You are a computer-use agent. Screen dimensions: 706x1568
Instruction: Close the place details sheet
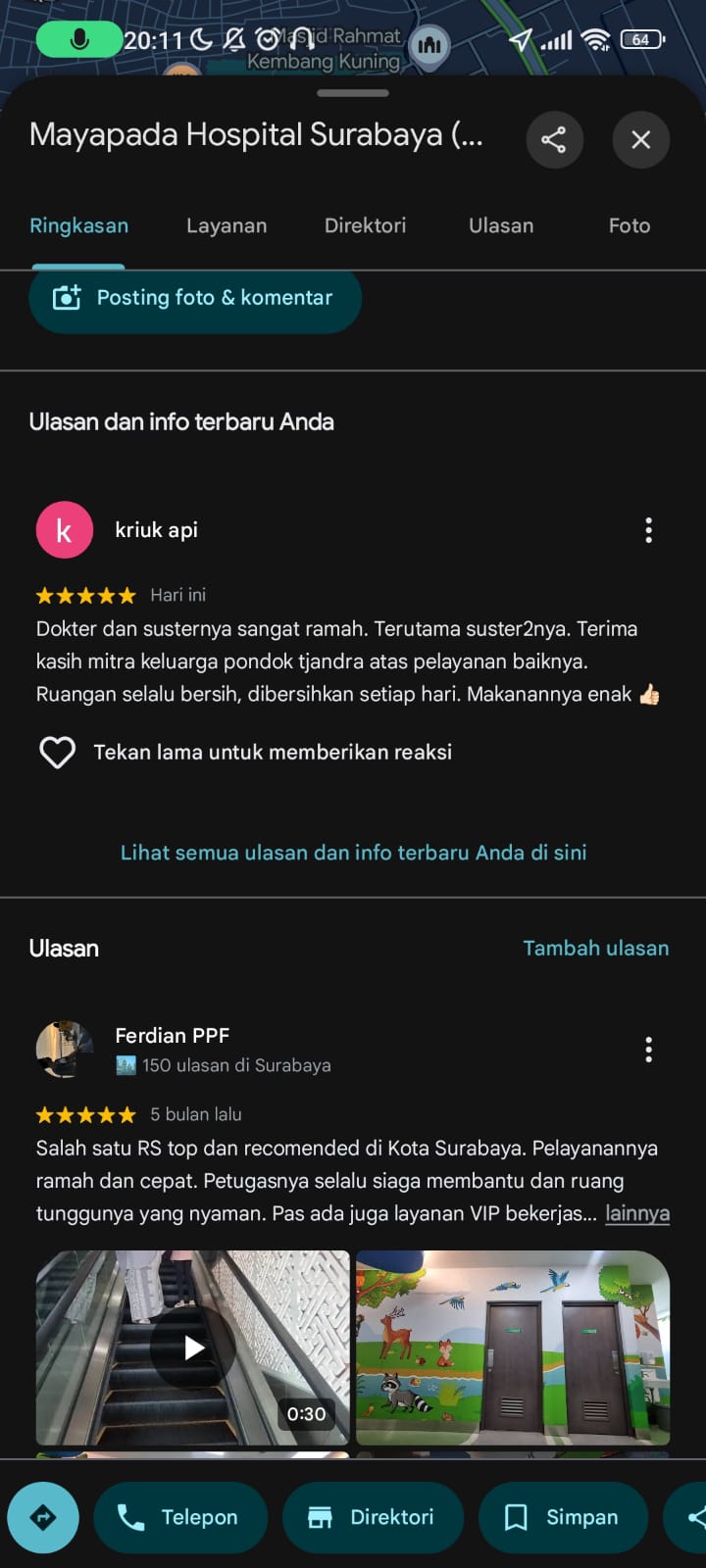(640, 139)
